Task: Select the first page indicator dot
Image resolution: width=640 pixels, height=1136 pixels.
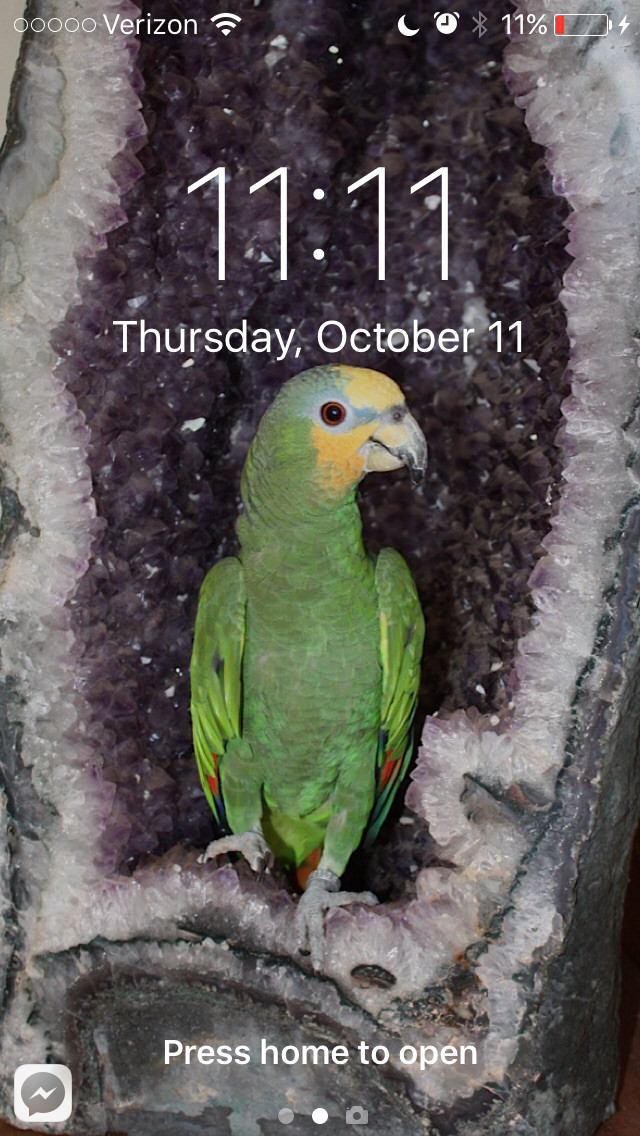Action: pos(287,1115)
